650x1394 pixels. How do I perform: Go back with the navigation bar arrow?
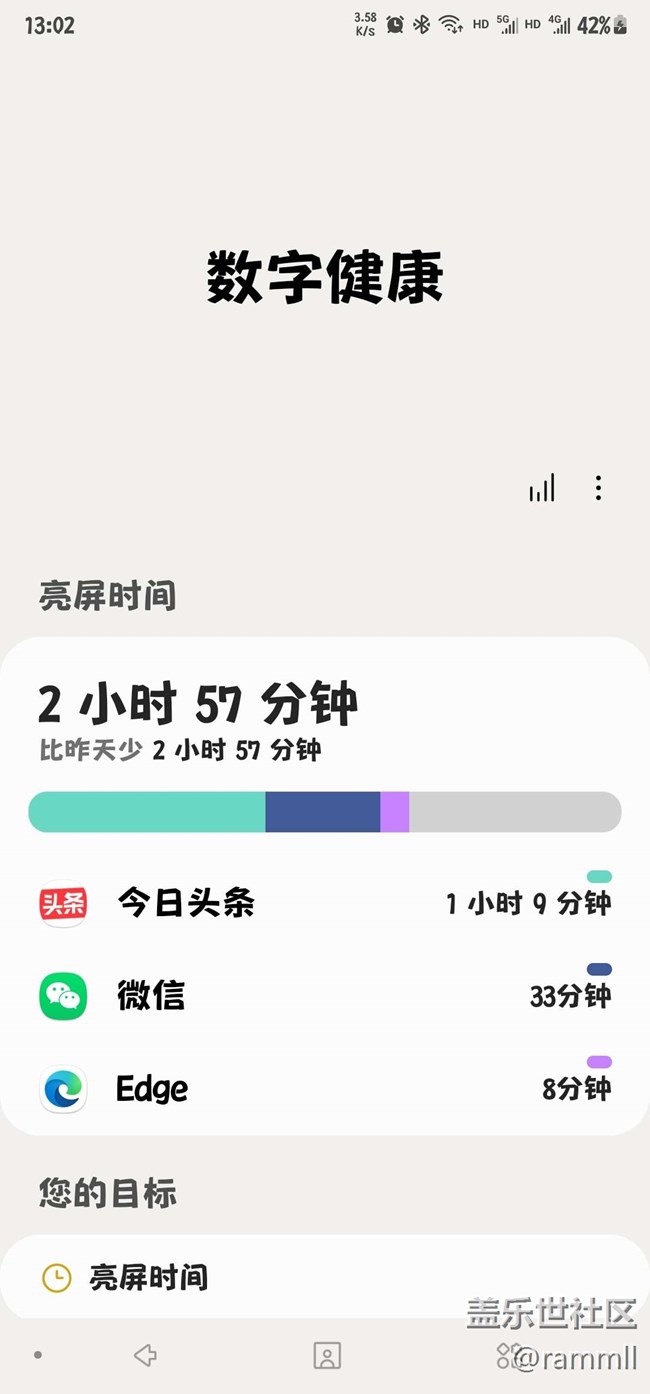[x=146, y=1355]
